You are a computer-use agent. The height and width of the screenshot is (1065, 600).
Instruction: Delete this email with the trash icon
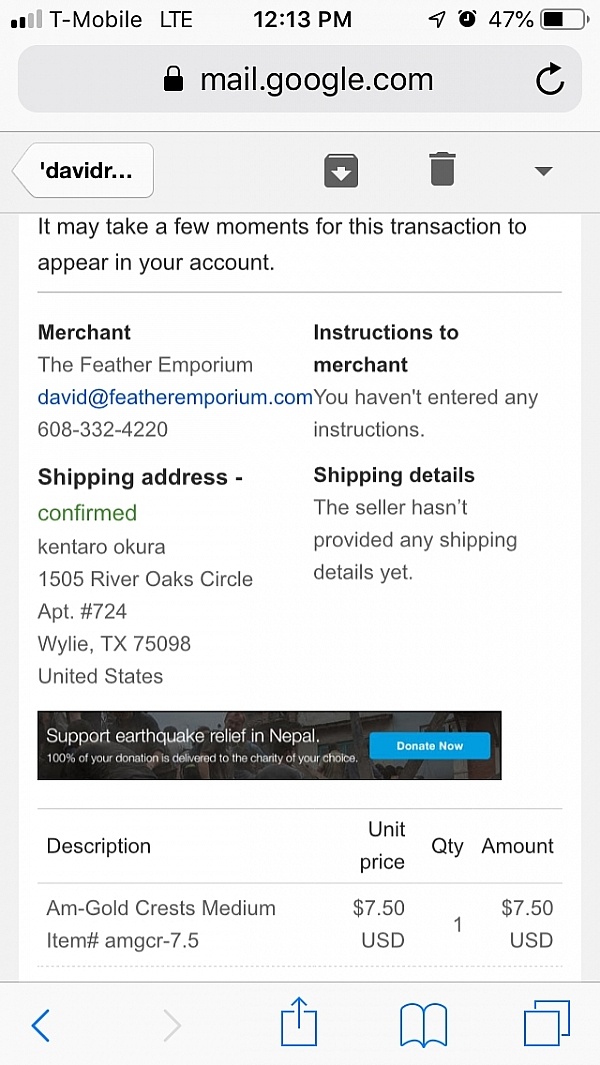(x=442, y=169)
